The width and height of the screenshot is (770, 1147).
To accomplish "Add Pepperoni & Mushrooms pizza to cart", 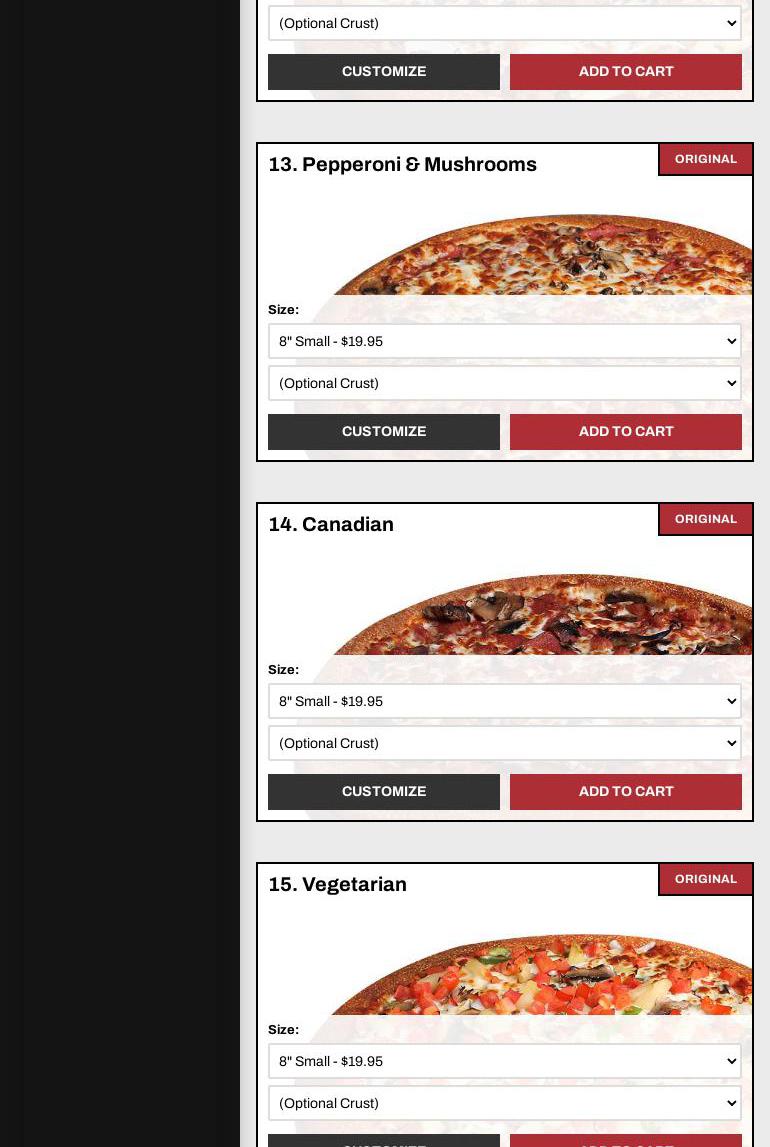I will (625, 432).
